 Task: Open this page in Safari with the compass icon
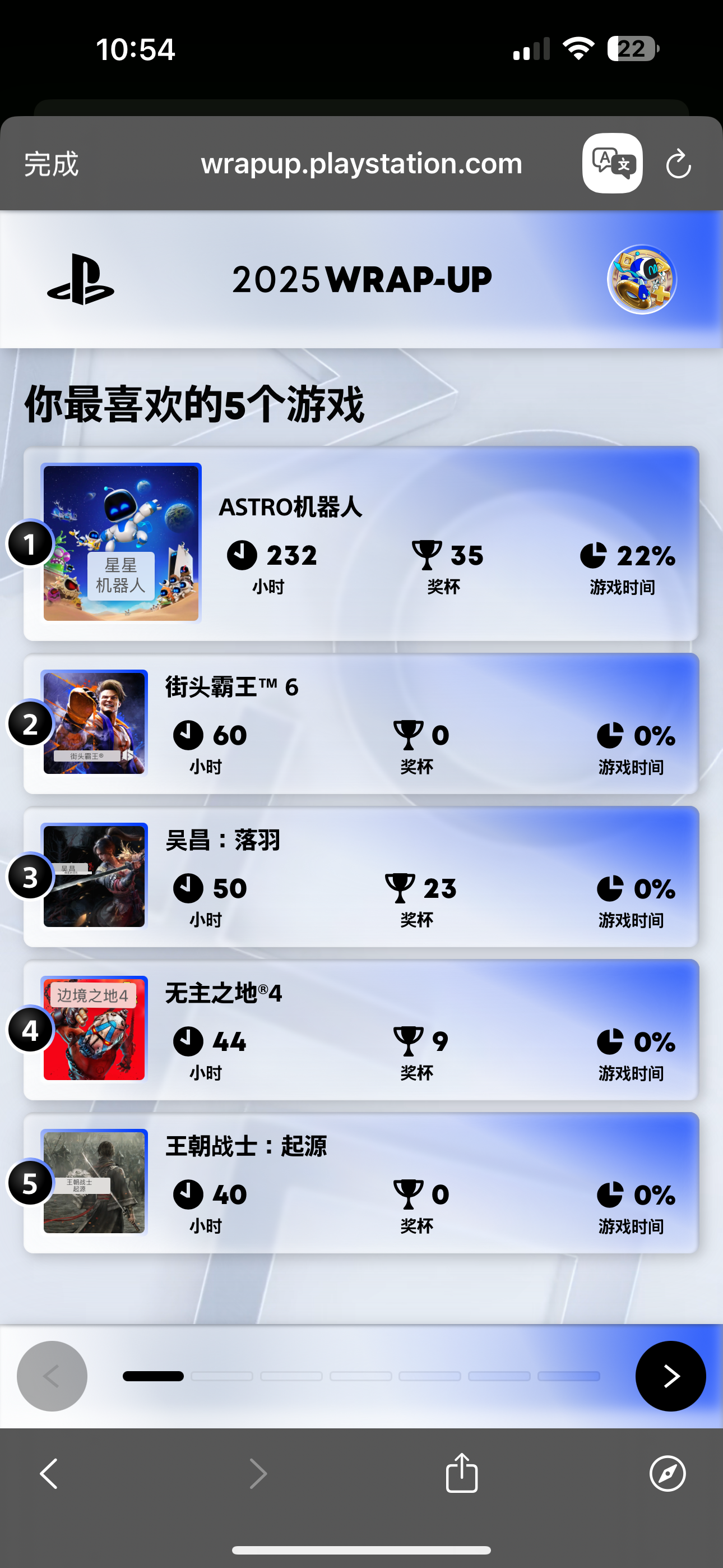668,1474
